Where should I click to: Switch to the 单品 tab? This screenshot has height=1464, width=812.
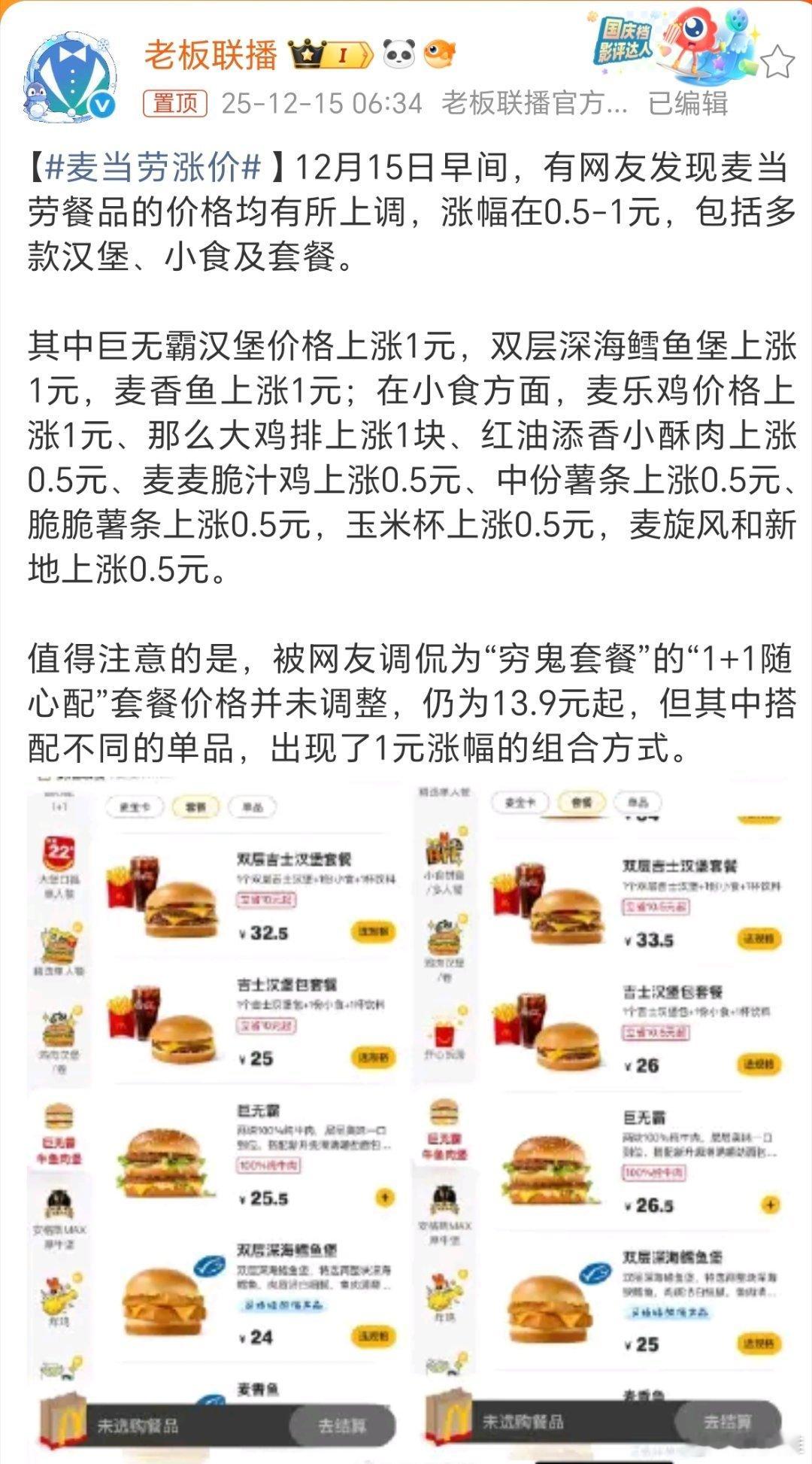251,806
